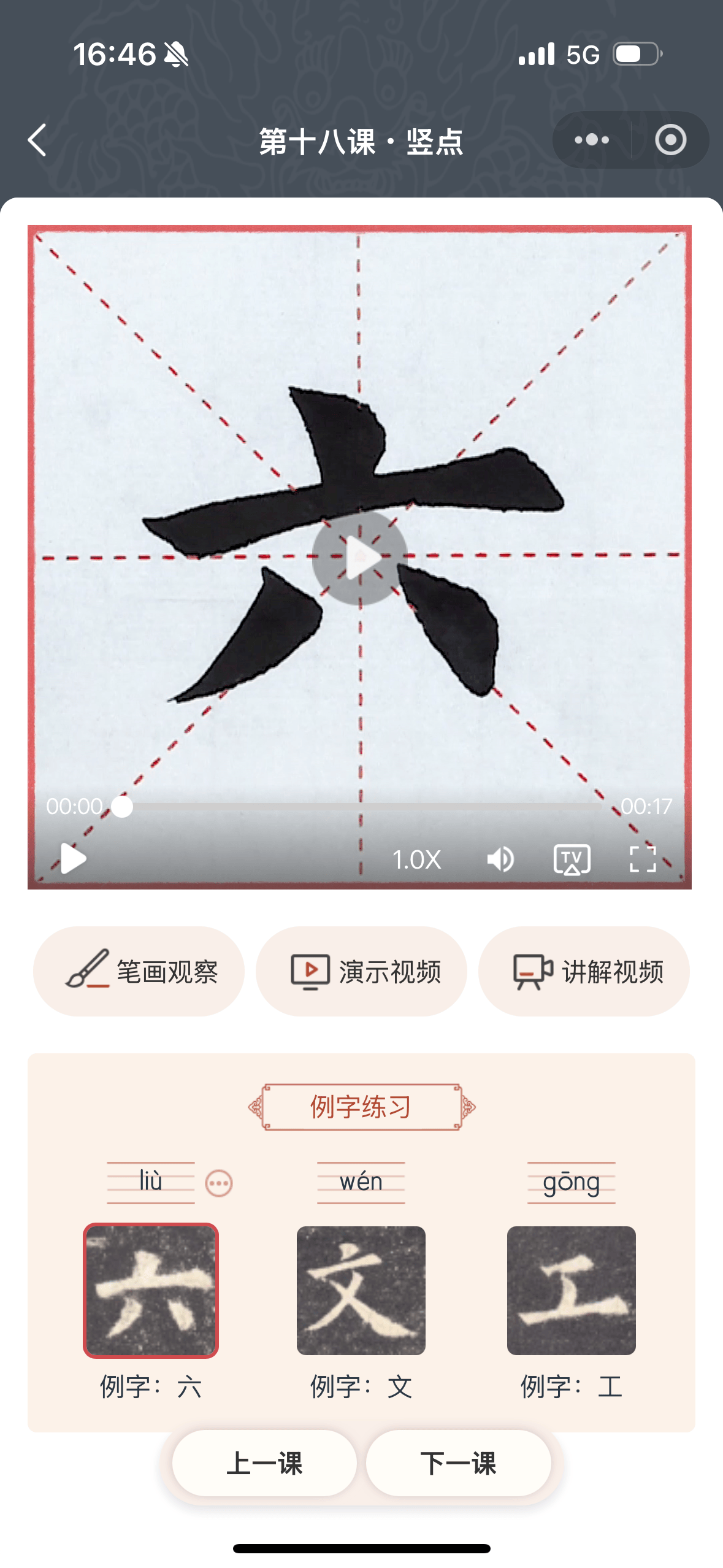Open the 讲解视频 explanation video

584,972
